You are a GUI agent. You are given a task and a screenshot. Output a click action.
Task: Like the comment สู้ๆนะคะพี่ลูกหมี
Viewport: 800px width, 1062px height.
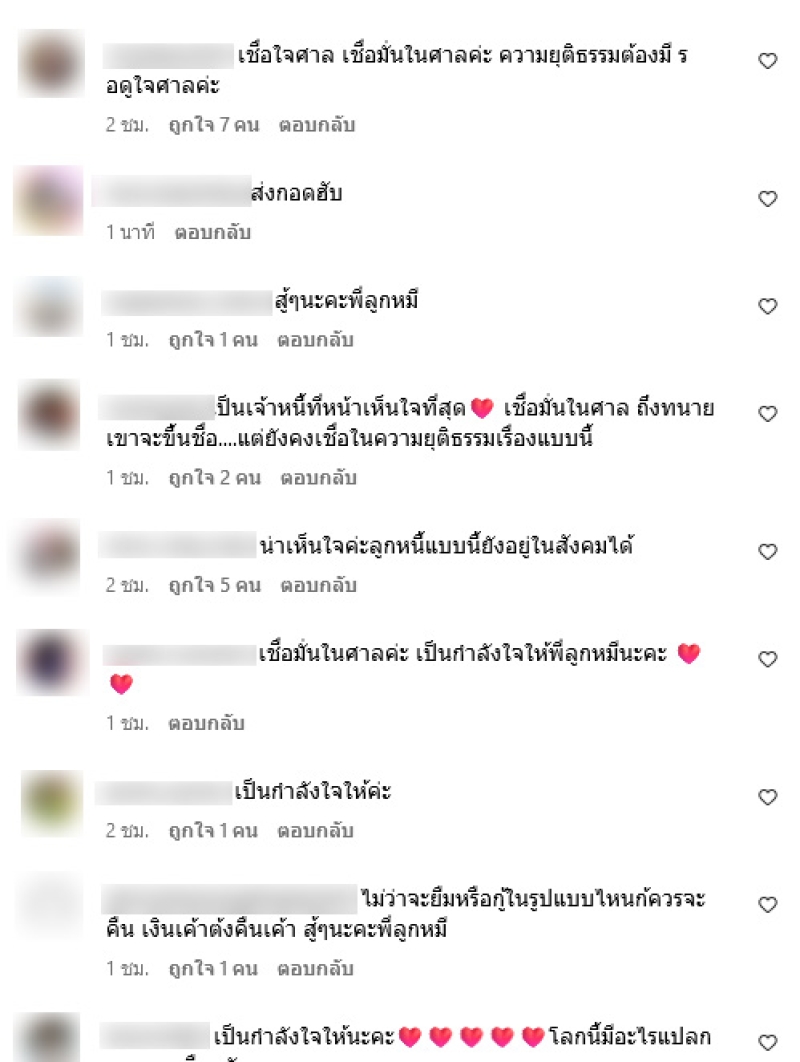tap(768, 306)
